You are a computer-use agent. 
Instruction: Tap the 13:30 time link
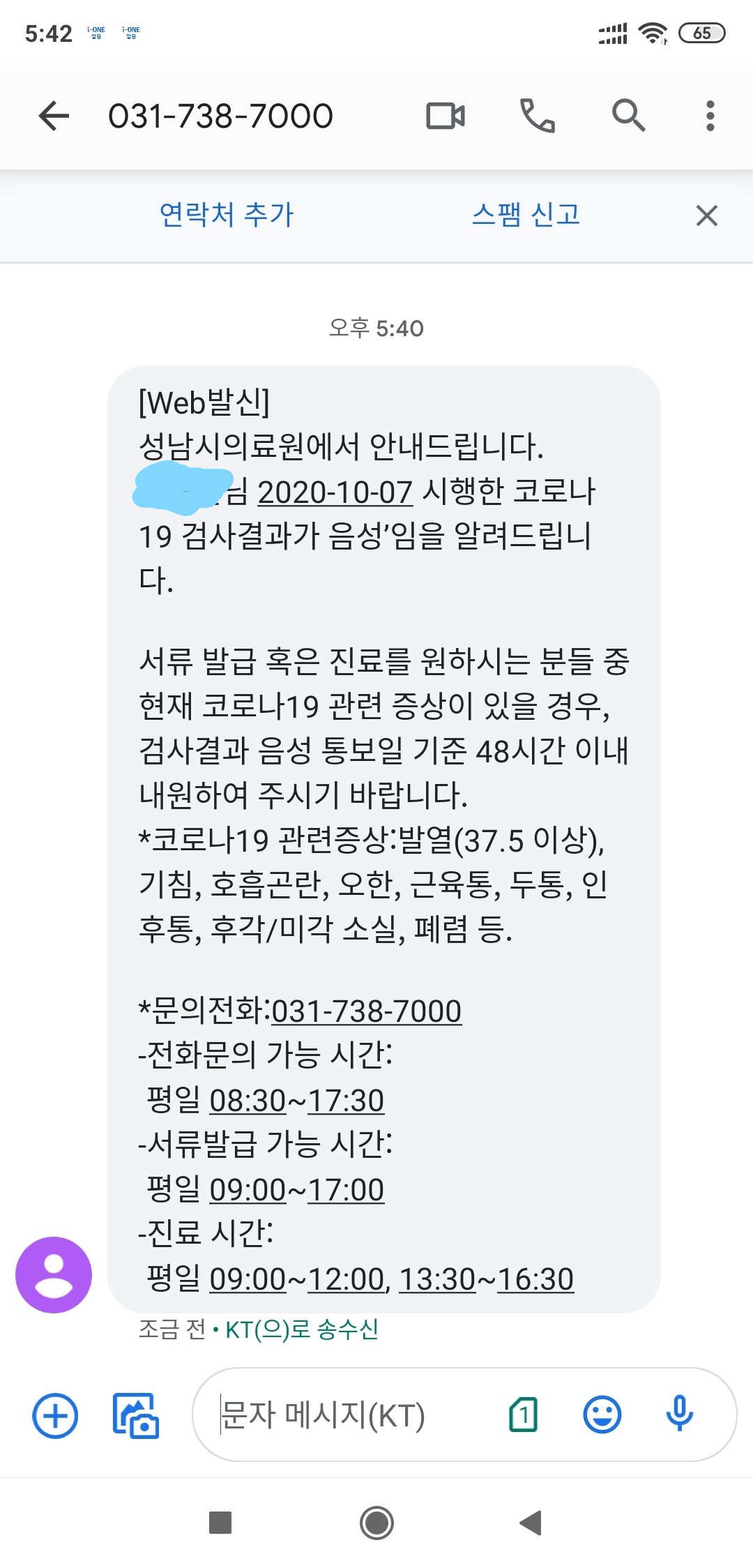437,1279
